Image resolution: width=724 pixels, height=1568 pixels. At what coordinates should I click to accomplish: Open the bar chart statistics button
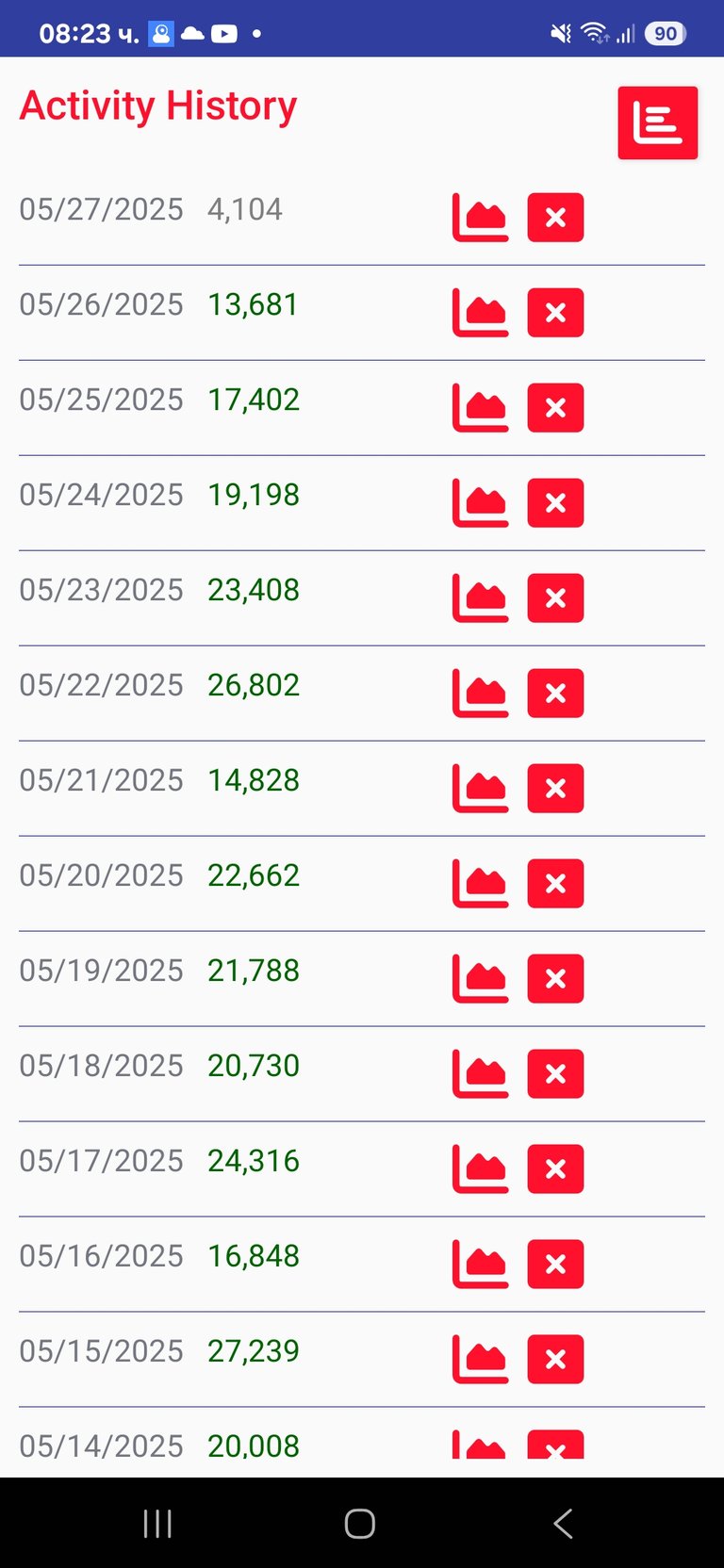(x=657, y=122)
